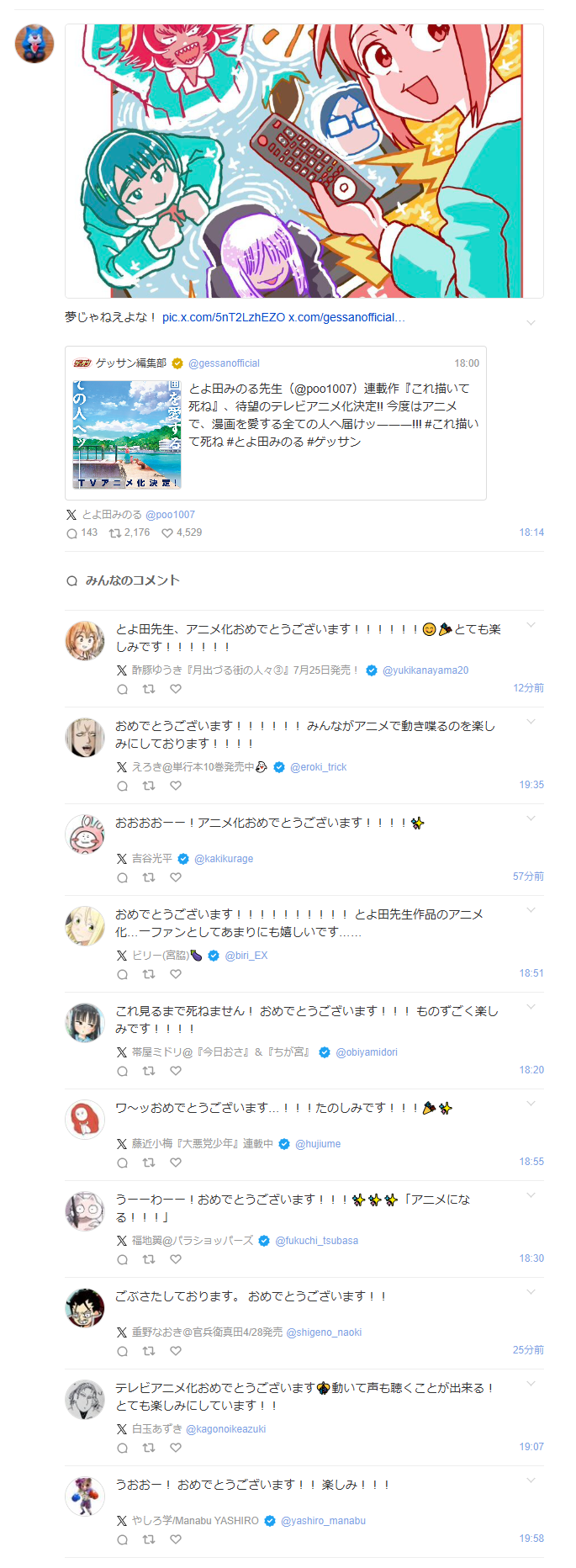Reply to the main post with 143 replies

[71, 532]
